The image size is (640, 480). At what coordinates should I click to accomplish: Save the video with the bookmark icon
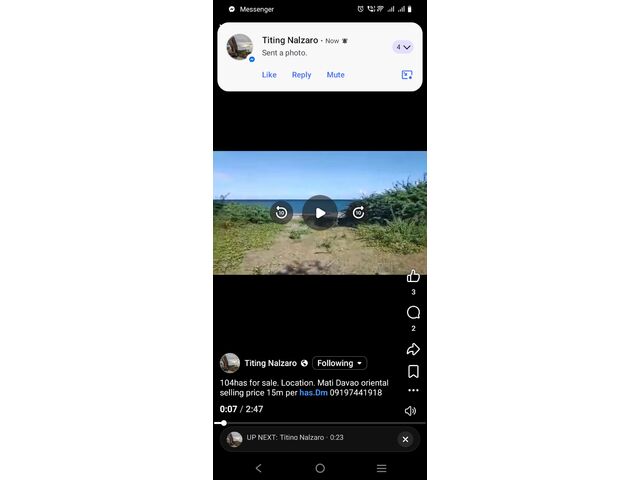pyautogui.click(x=413, y=371)
